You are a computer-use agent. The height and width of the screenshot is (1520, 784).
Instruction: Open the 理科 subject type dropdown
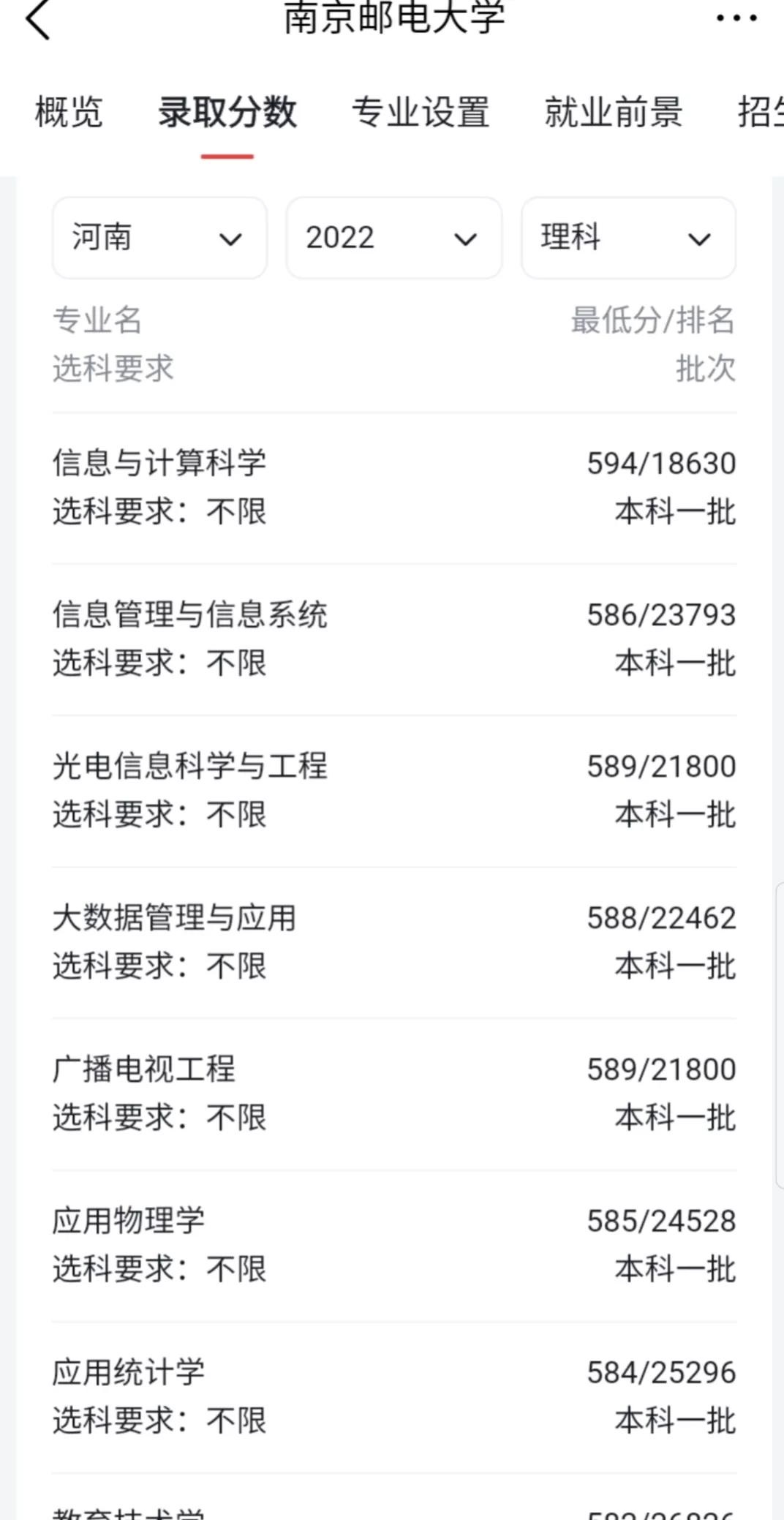point(627,238)
